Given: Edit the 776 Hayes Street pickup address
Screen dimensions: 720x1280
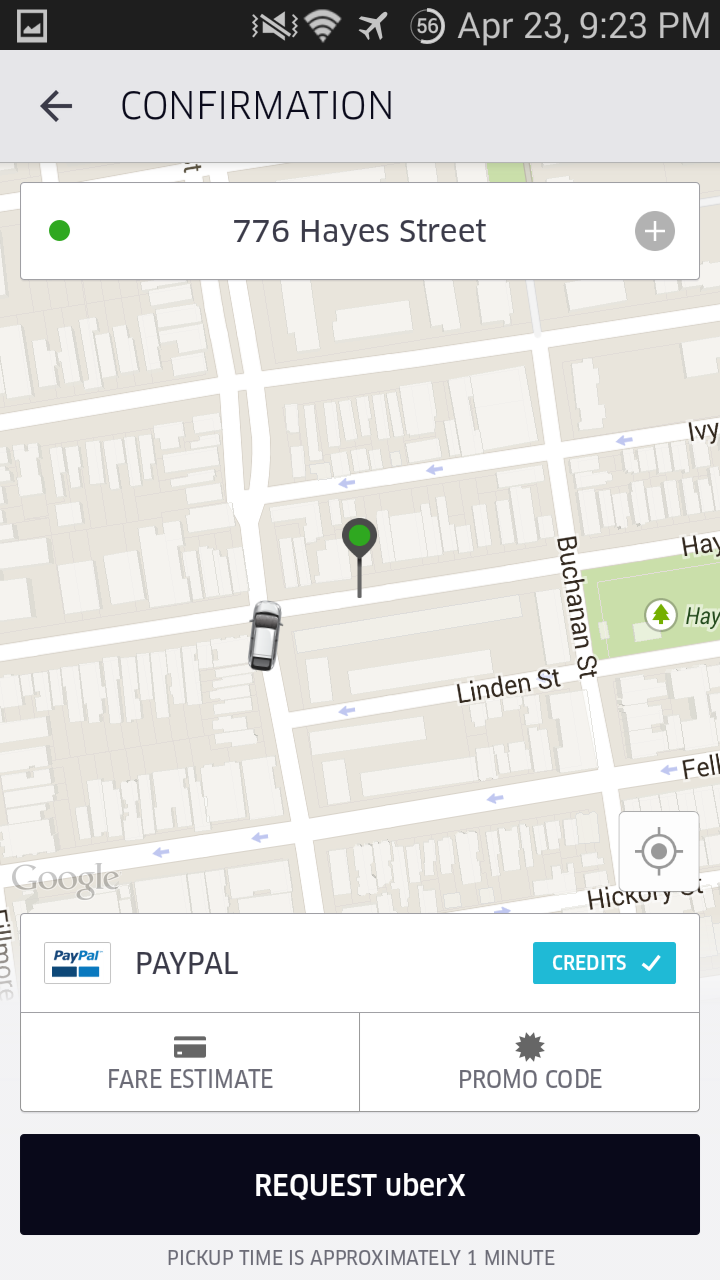Looking at the screenshot, I should [359, 231].
